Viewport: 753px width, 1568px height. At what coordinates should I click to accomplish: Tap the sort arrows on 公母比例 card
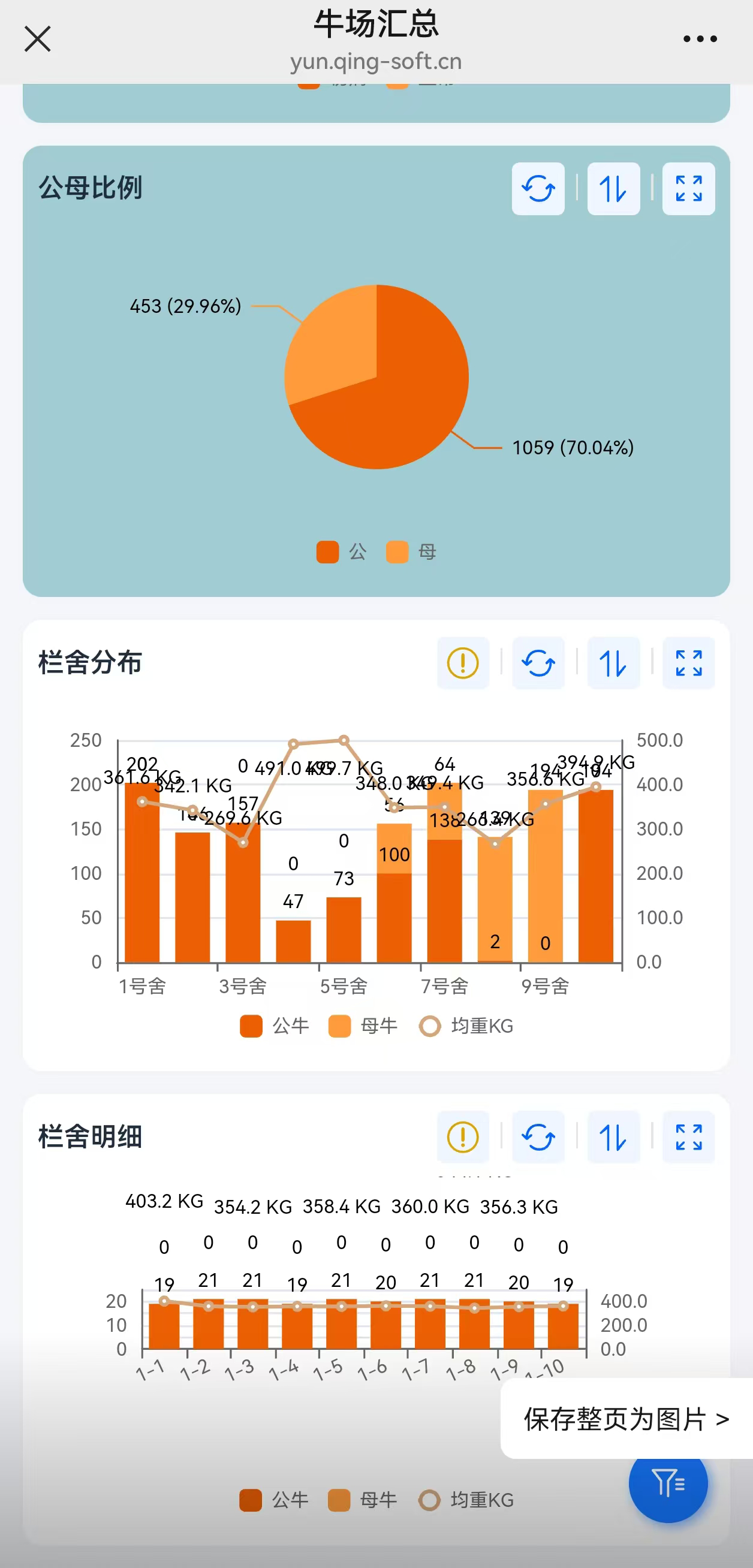pos(613,189)
